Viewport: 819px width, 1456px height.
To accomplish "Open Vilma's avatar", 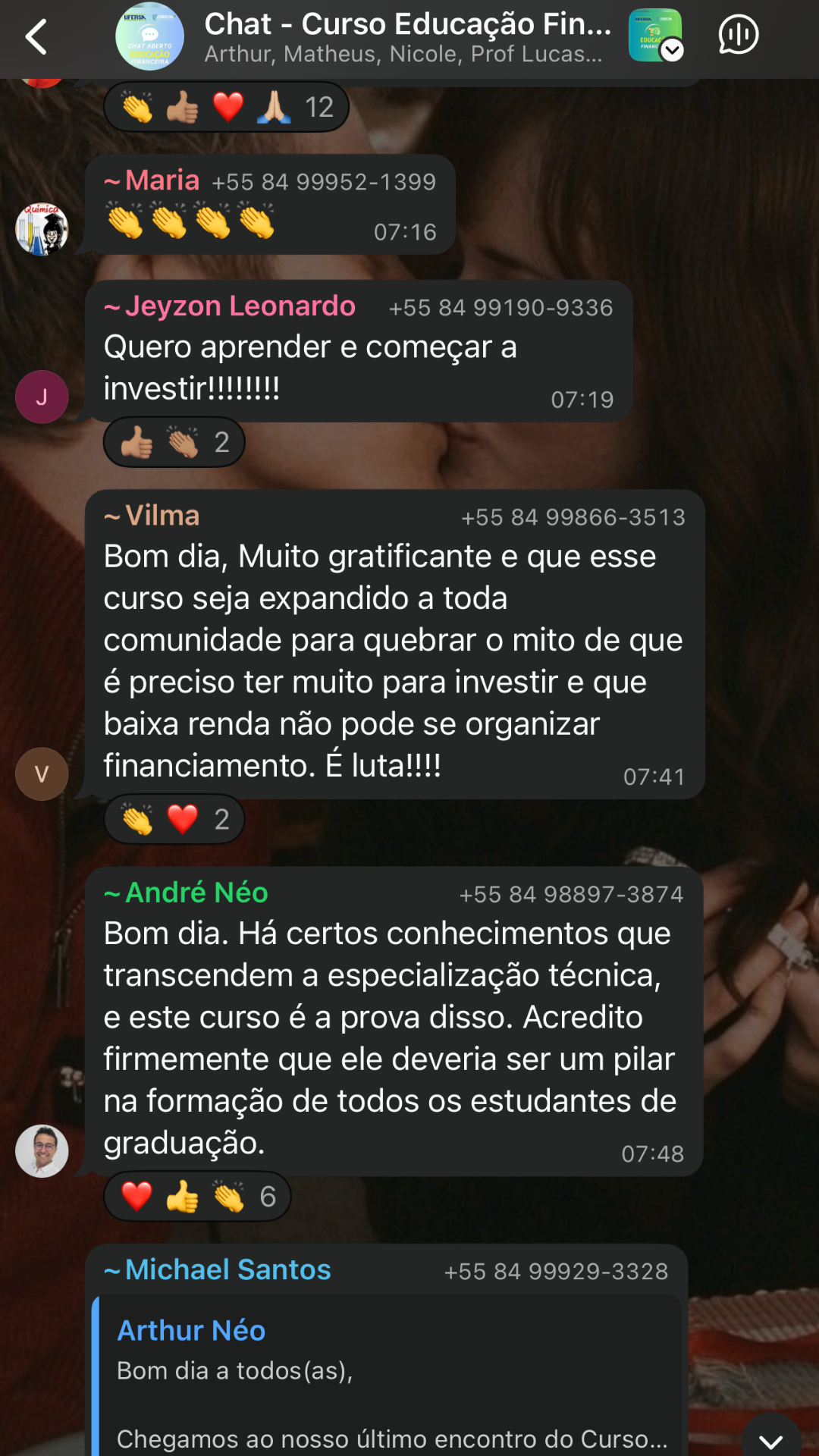I will click(42, 773).
